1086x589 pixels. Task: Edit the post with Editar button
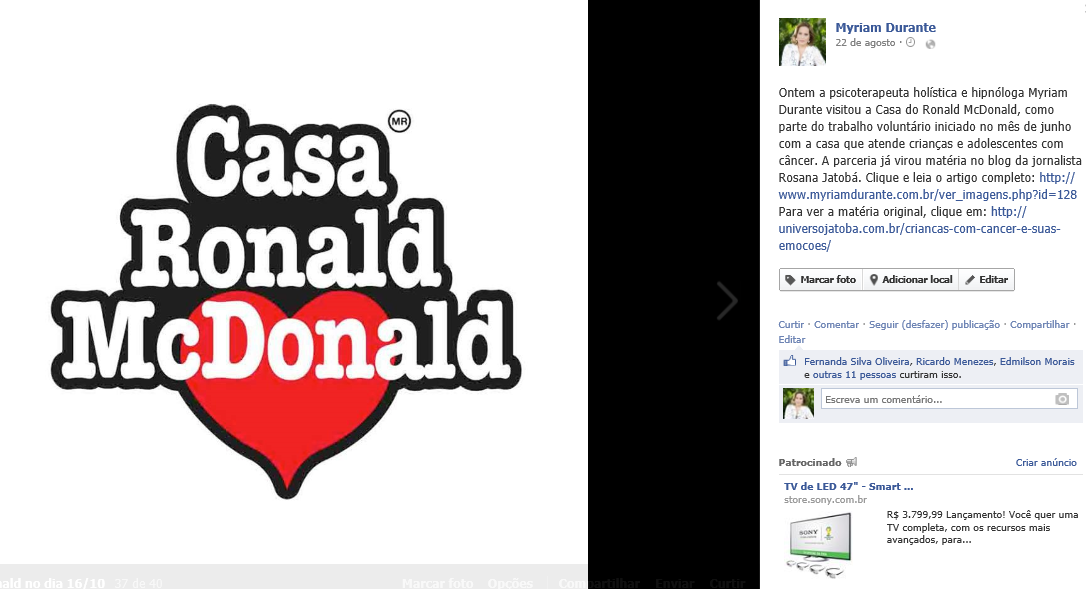pos(986,280)
